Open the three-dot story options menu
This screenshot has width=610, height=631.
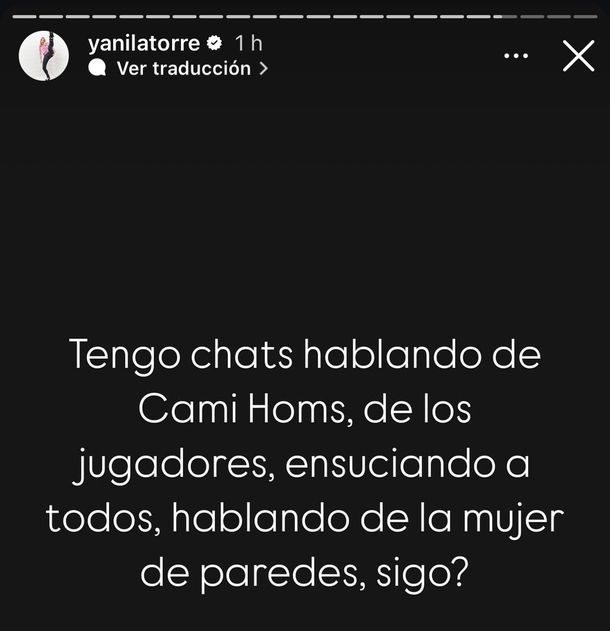pyautogui.click(x=516, y=56)
